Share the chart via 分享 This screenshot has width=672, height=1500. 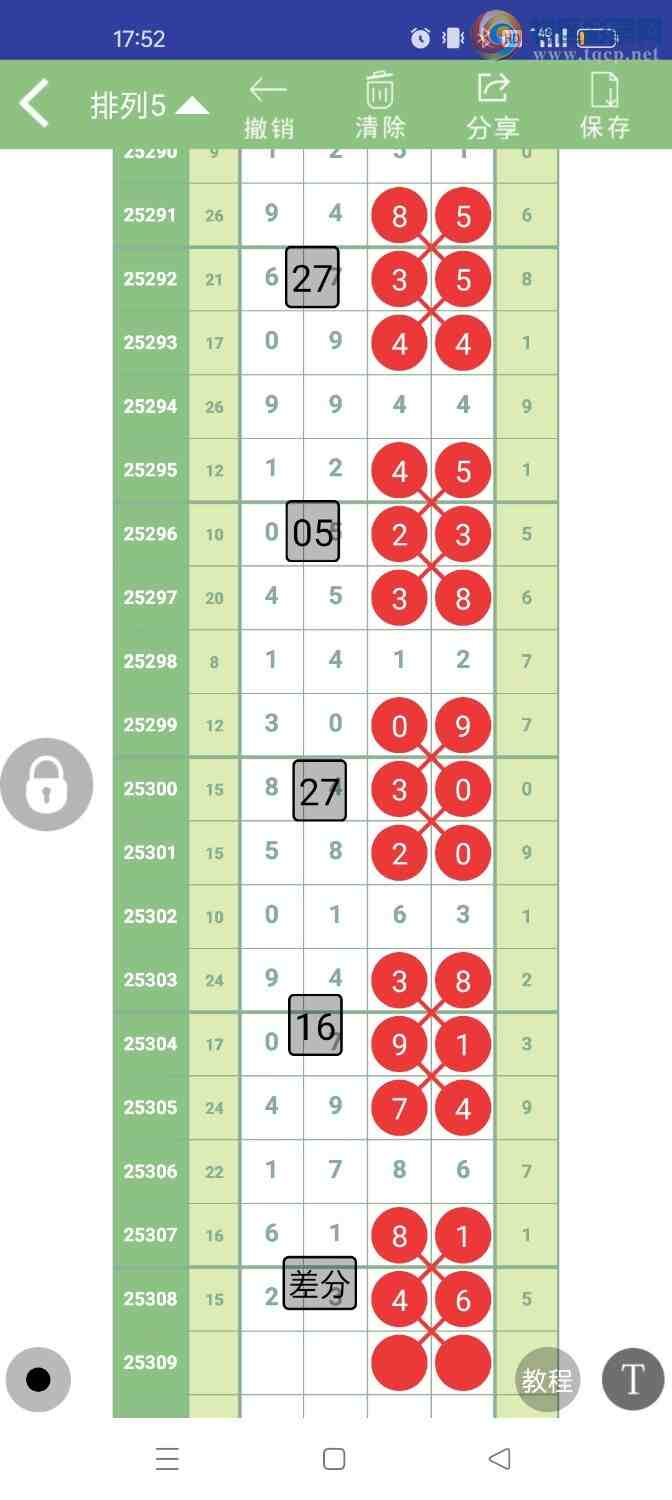(x=492, y=107)
